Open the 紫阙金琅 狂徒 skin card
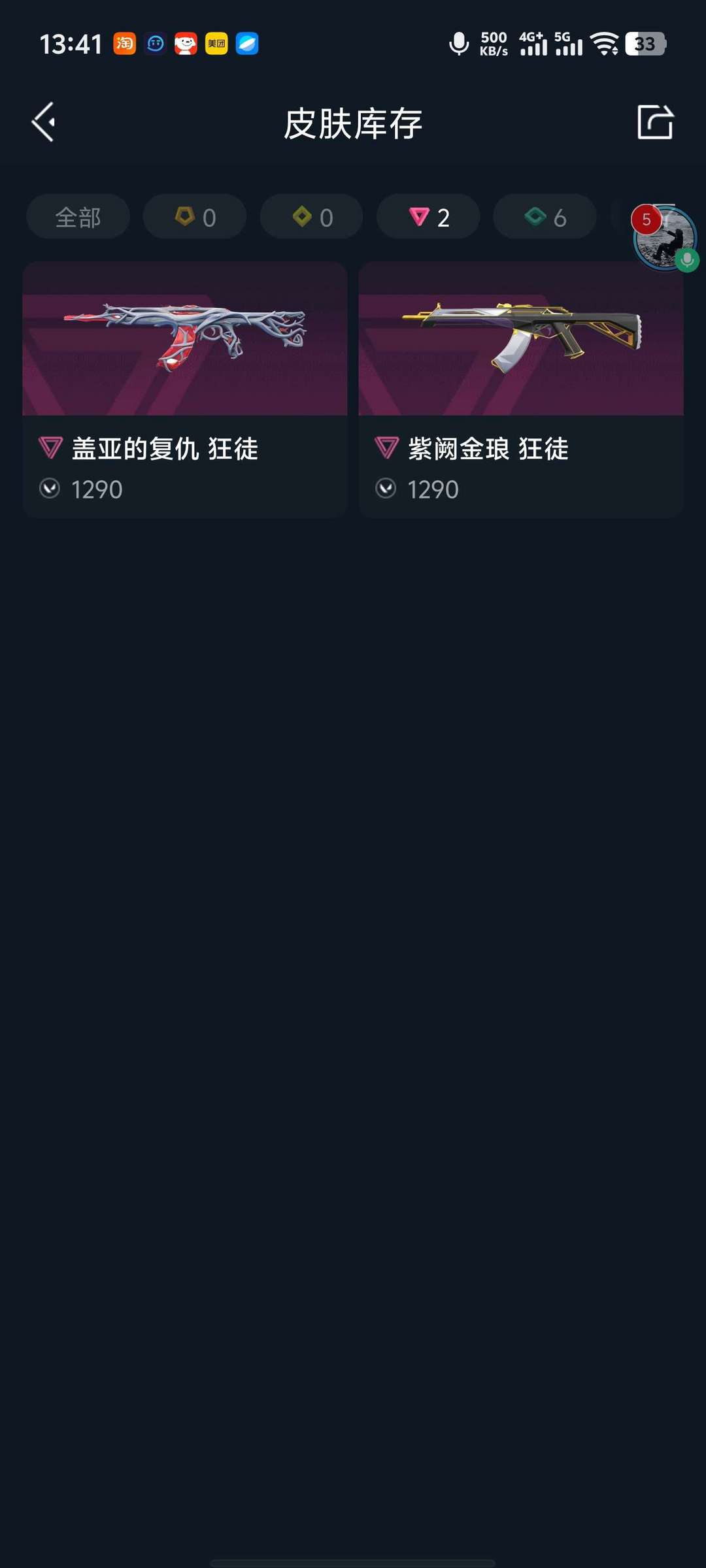 521,389
